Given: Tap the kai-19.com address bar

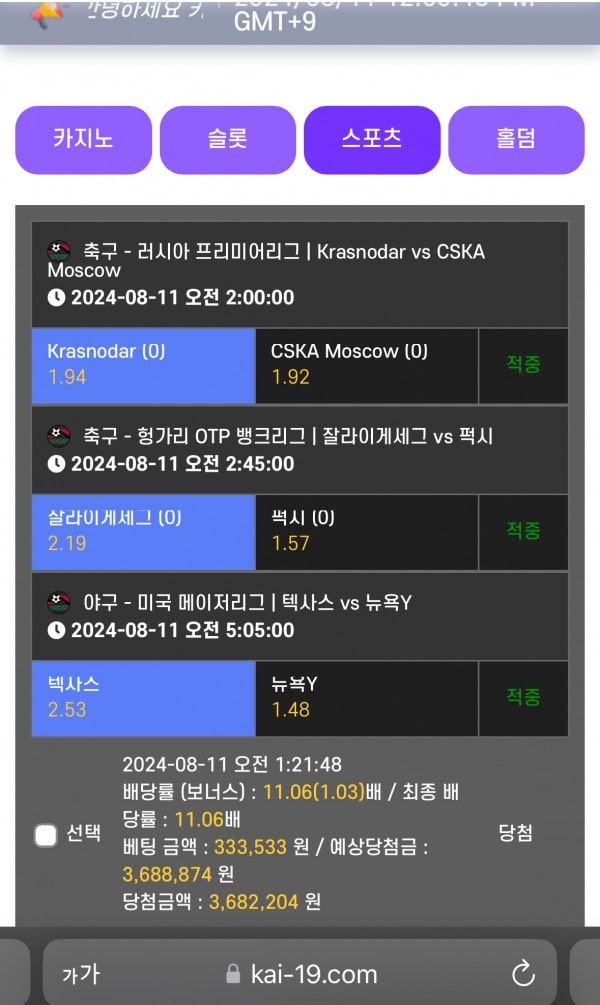Looking at the screenshot, I should point(300,973).
